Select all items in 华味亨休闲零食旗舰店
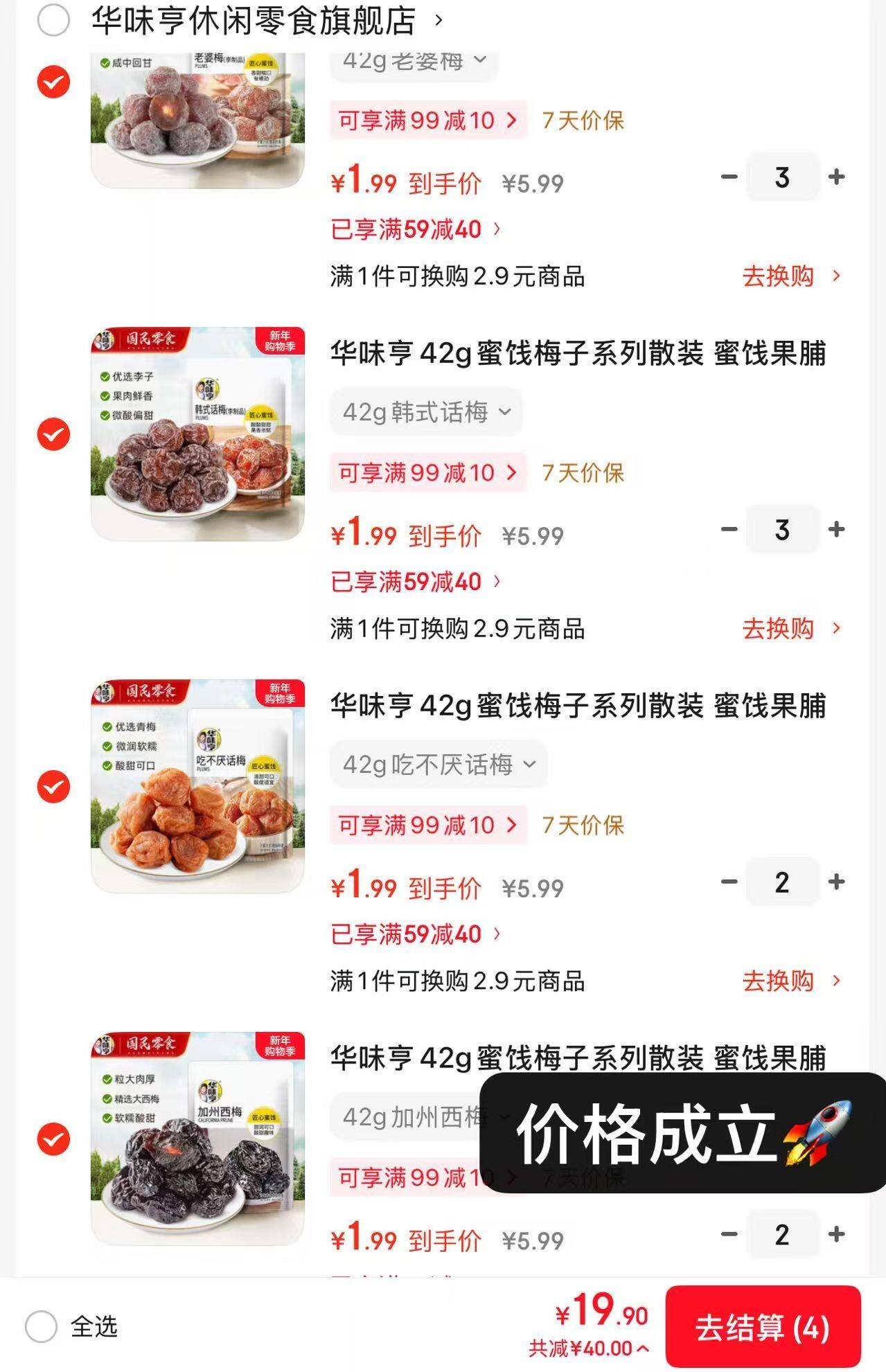The height and width of the screenshot is (1372, 886). [x=53, y=20]
